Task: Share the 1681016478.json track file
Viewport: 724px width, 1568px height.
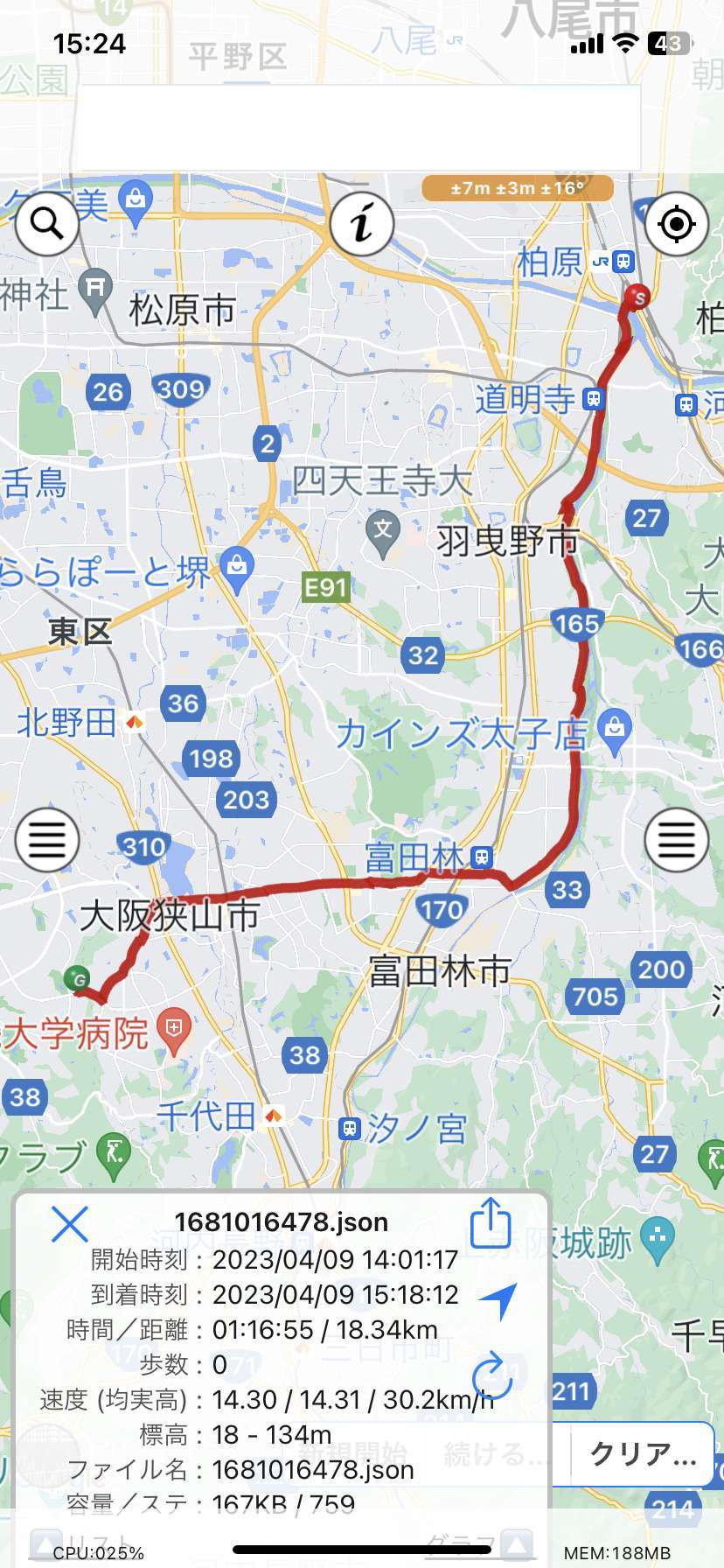Action: (x=491, y=1222)
